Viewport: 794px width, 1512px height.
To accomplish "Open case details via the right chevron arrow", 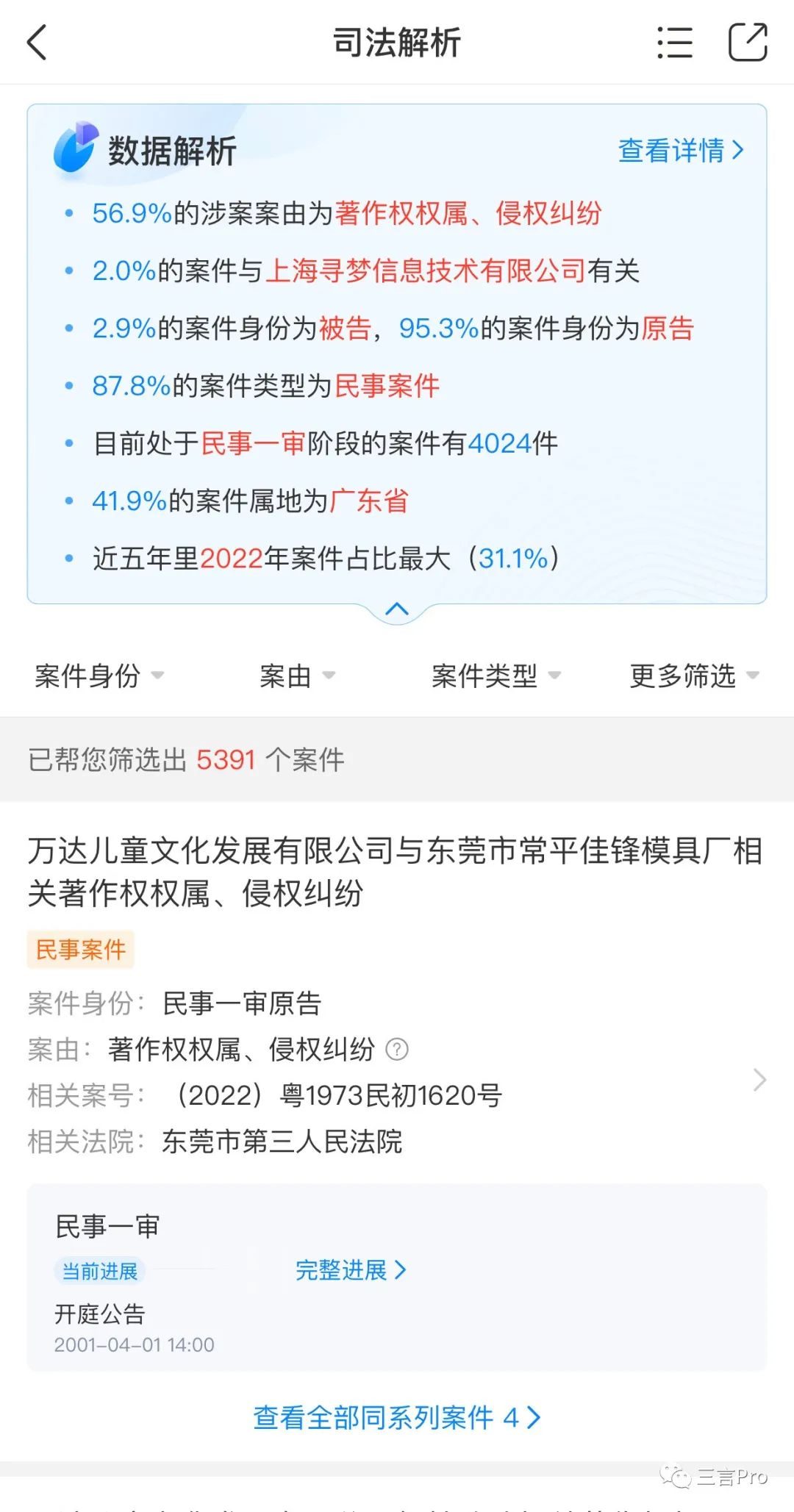I will pos(760,1081).
